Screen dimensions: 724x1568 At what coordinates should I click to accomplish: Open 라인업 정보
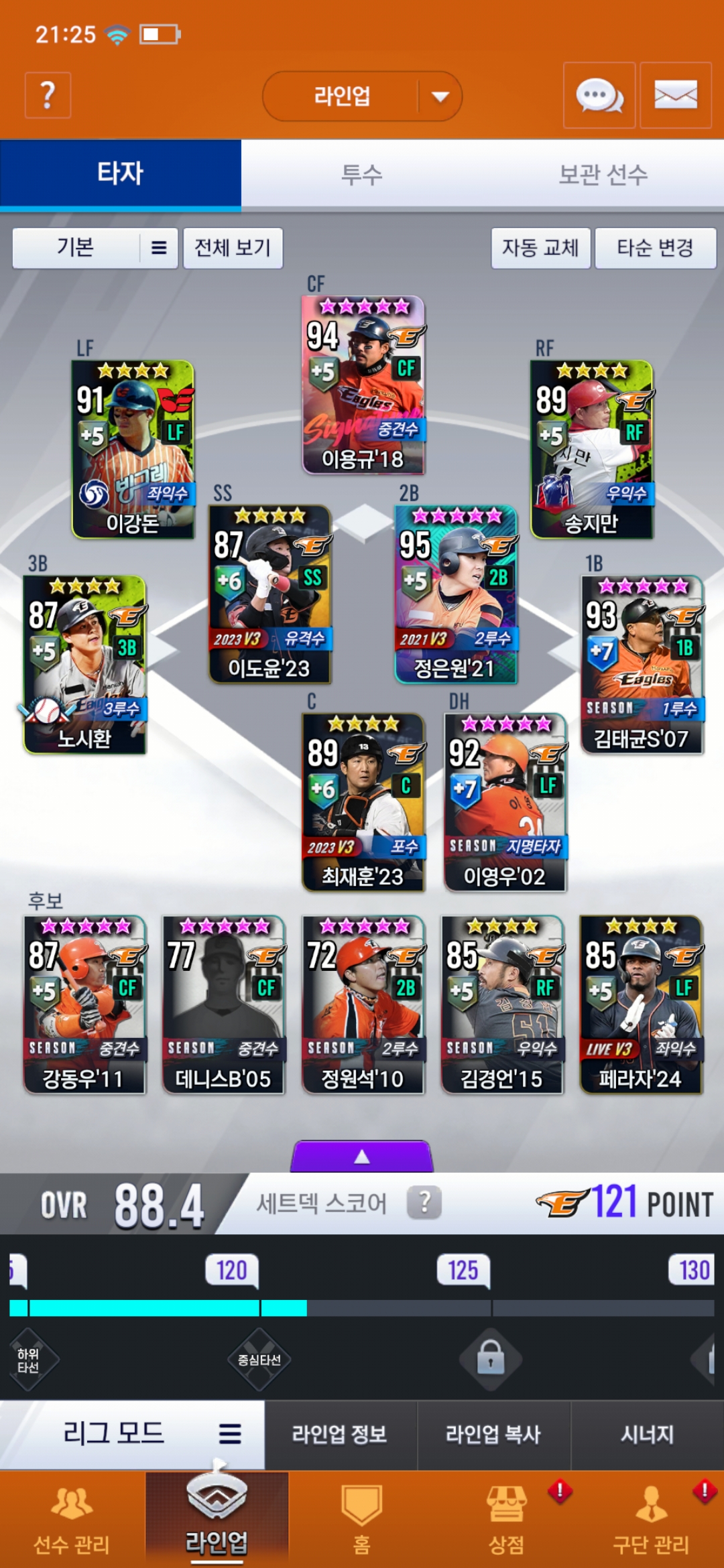(340, 1434)
